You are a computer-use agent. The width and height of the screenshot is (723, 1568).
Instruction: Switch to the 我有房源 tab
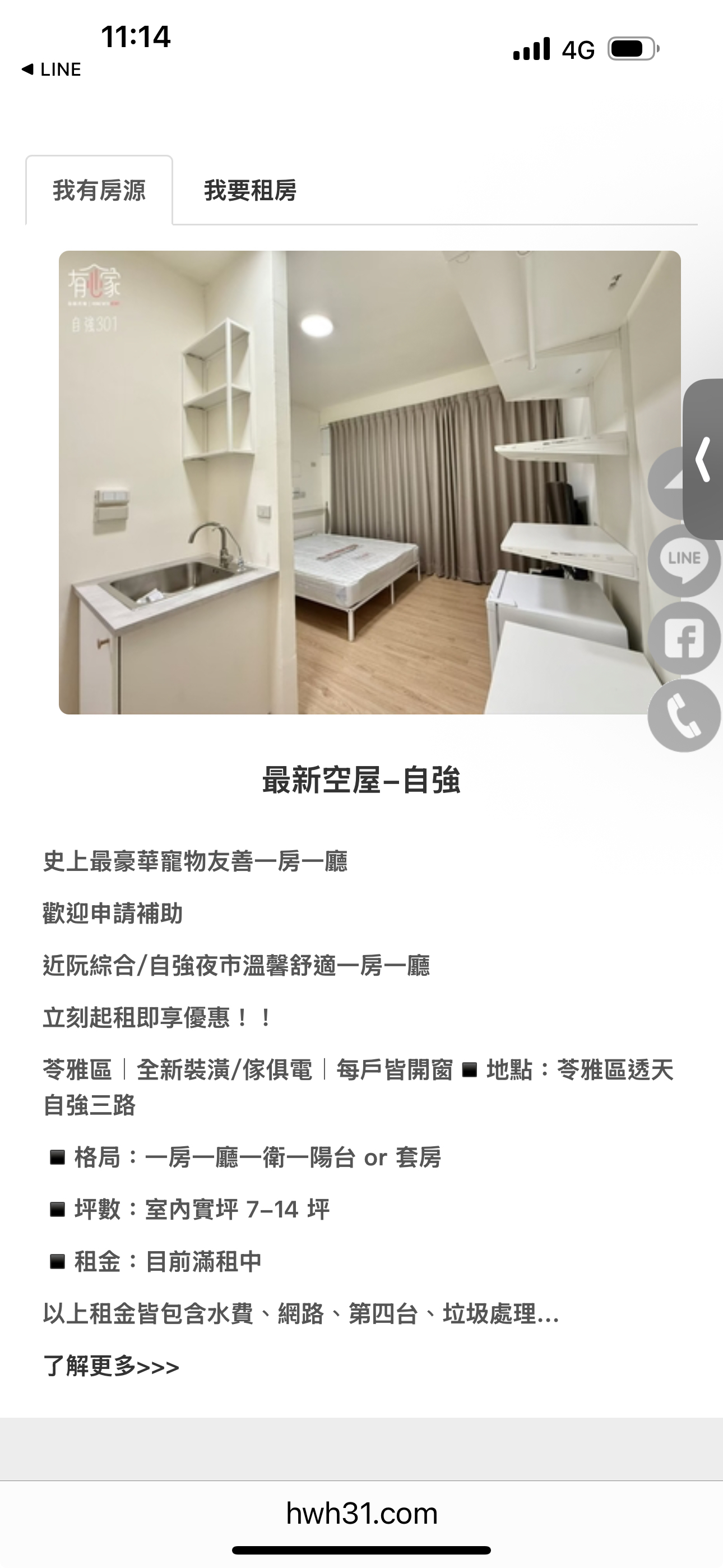pyautogui.click(x=99, y=191)
